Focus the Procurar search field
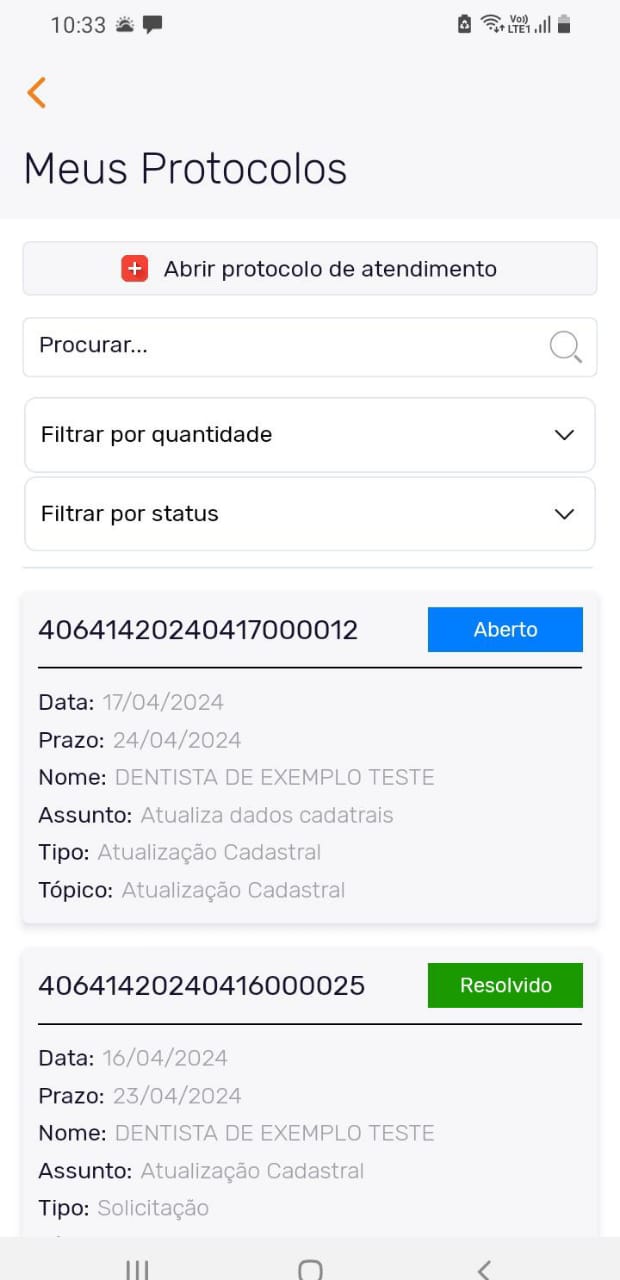 pyautogui.click(x=280, y=346)
